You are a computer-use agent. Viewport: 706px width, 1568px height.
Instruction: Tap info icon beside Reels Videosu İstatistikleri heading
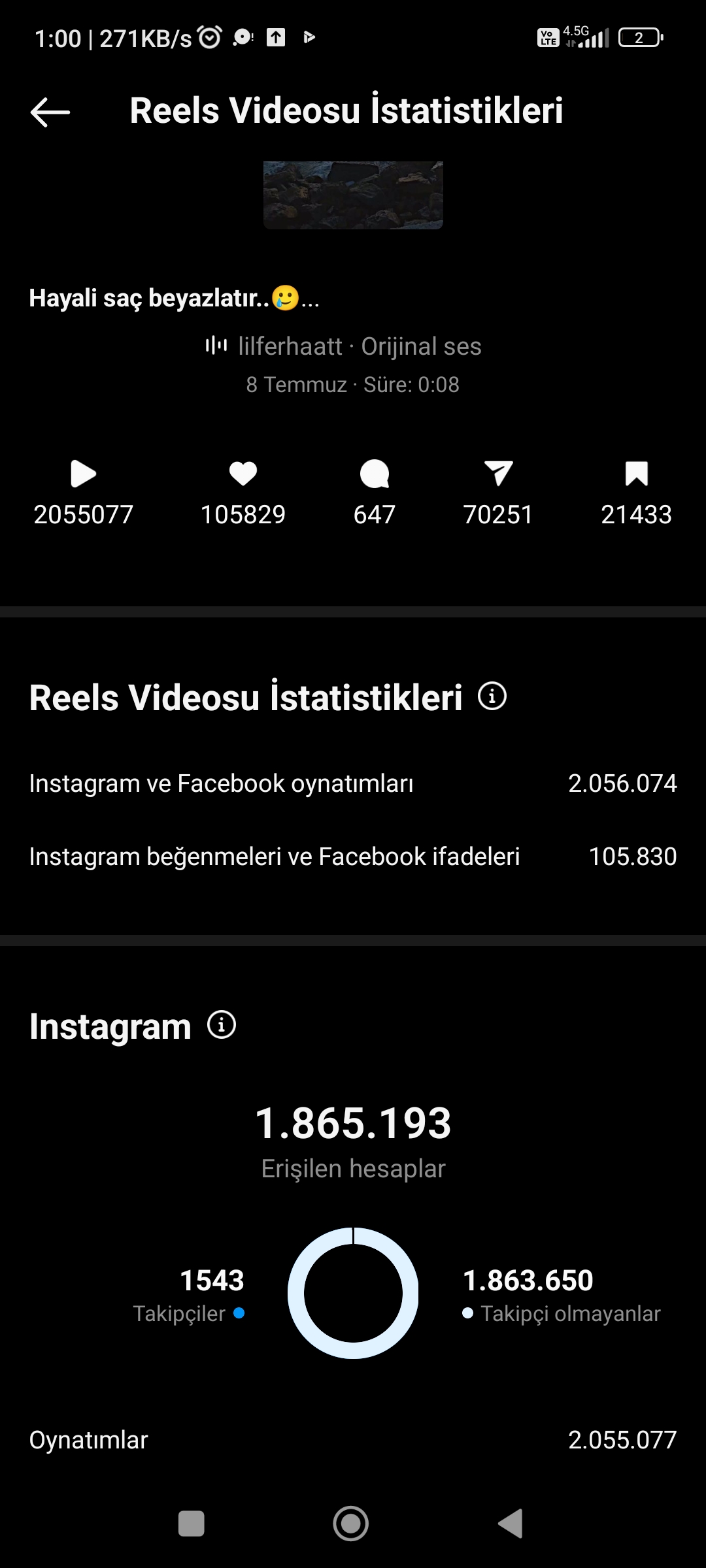pyautogui.click(x=492, y=696)
